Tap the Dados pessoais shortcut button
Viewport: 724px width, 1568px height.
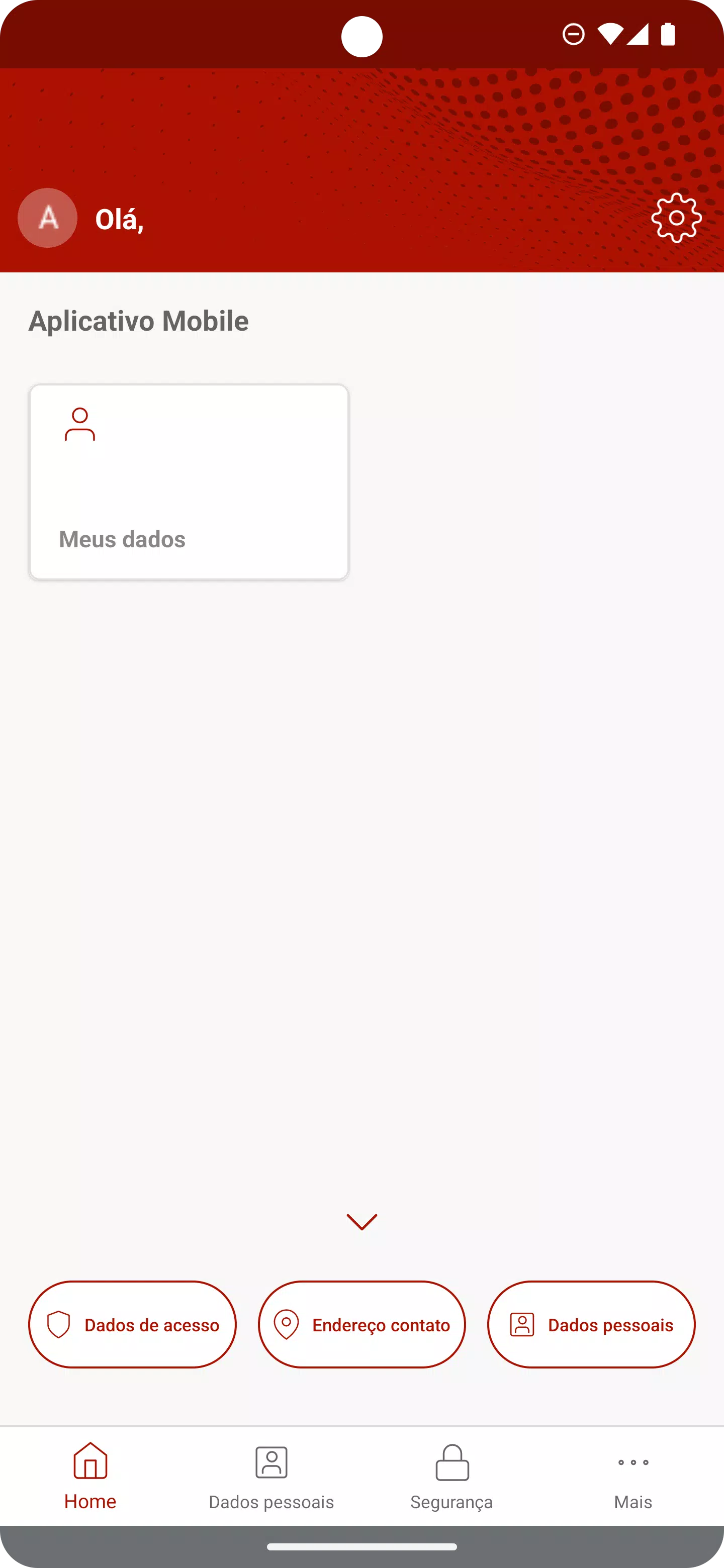(x=591, y=1325)
